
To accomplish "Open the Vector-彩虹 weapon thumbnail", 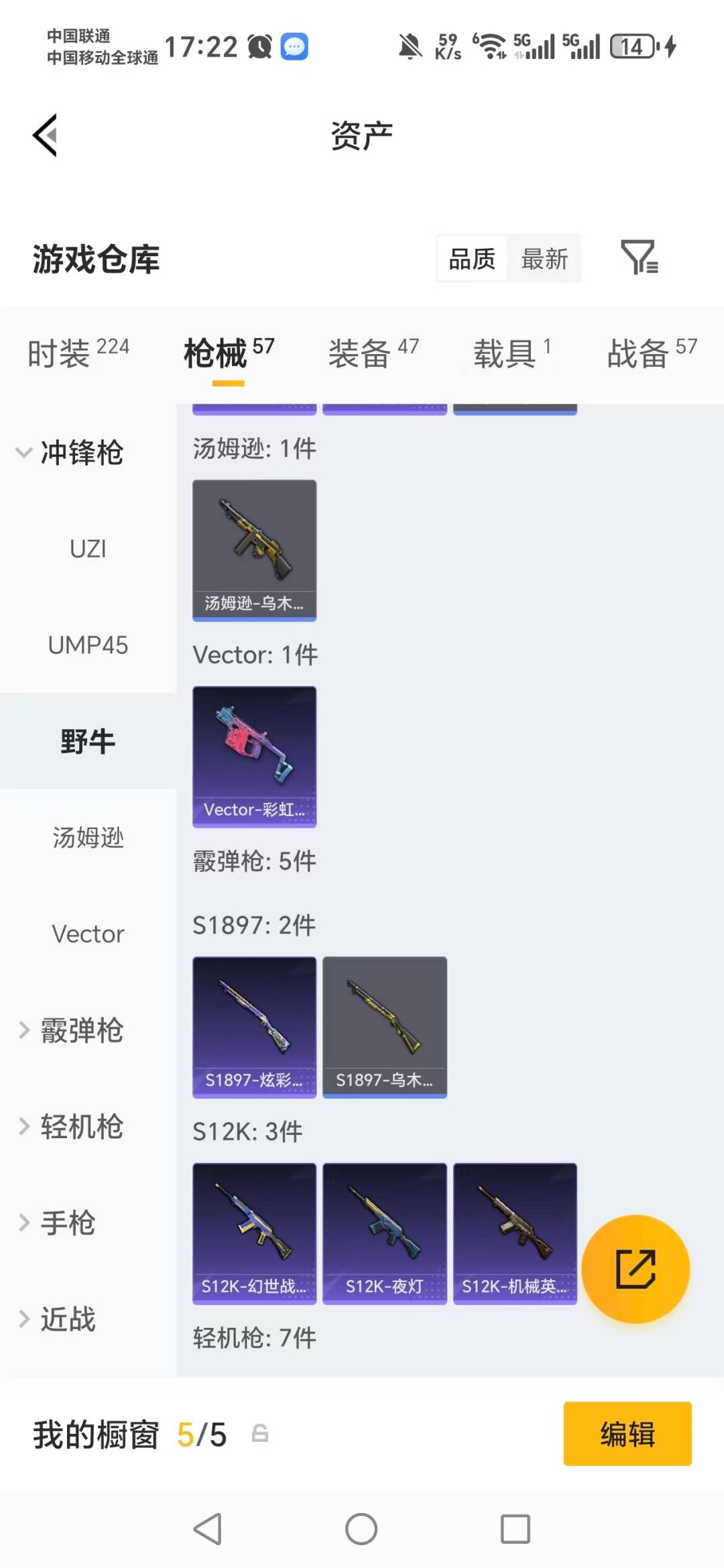I will [254, 754].
